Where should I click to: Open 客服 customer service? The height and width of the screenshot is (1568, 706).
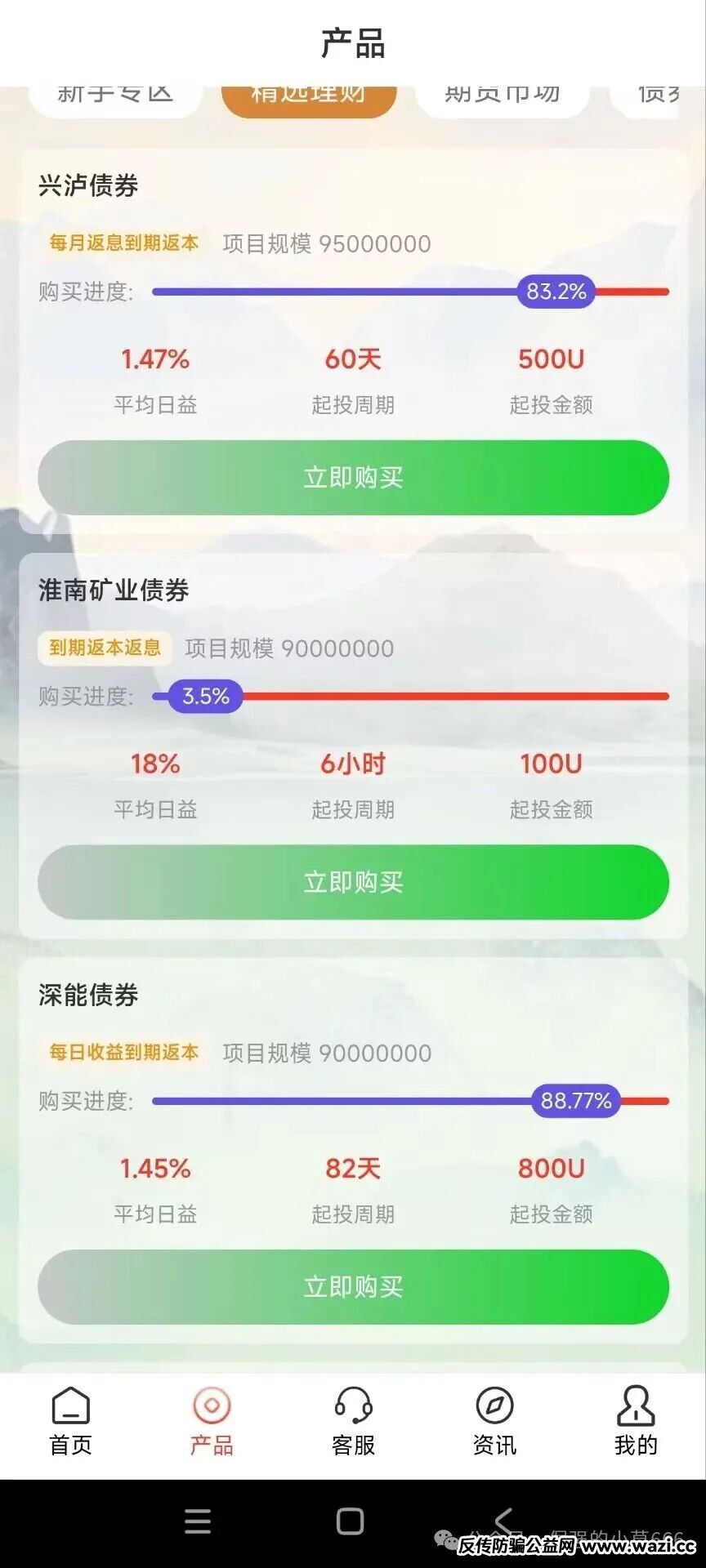tap(353, 1422)
